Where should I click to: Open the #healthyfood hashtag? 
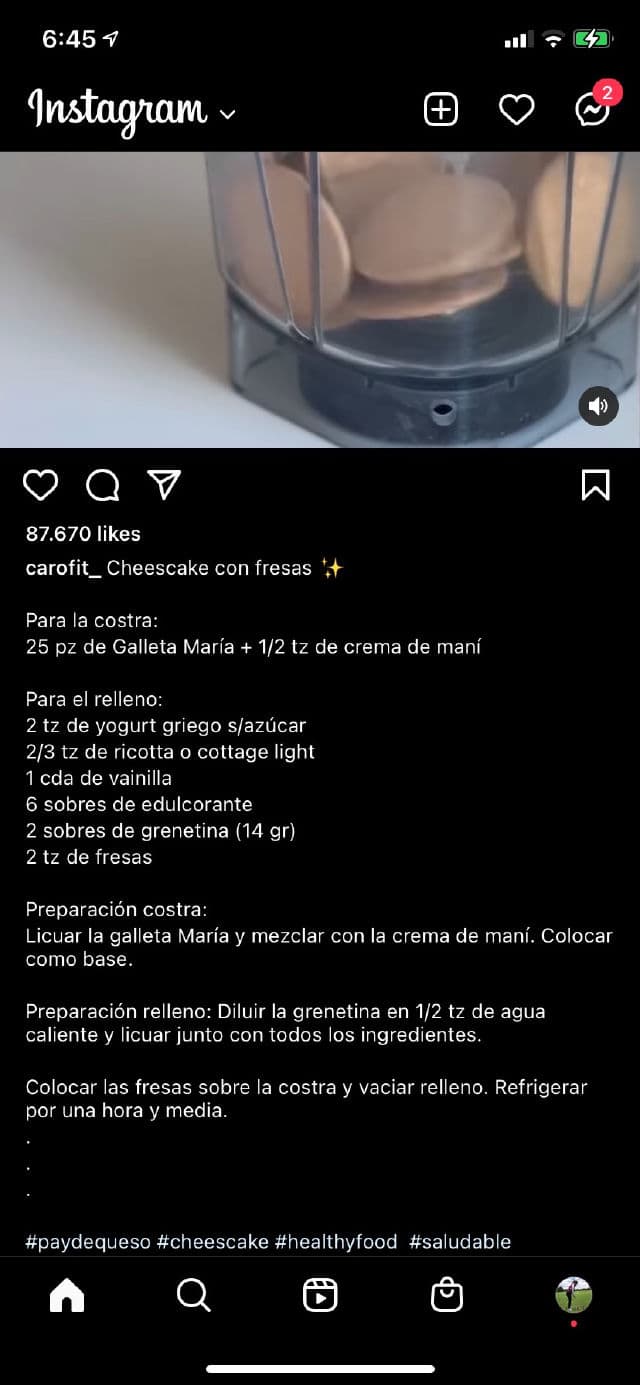pyautogui.click(x=336, y=1242)
